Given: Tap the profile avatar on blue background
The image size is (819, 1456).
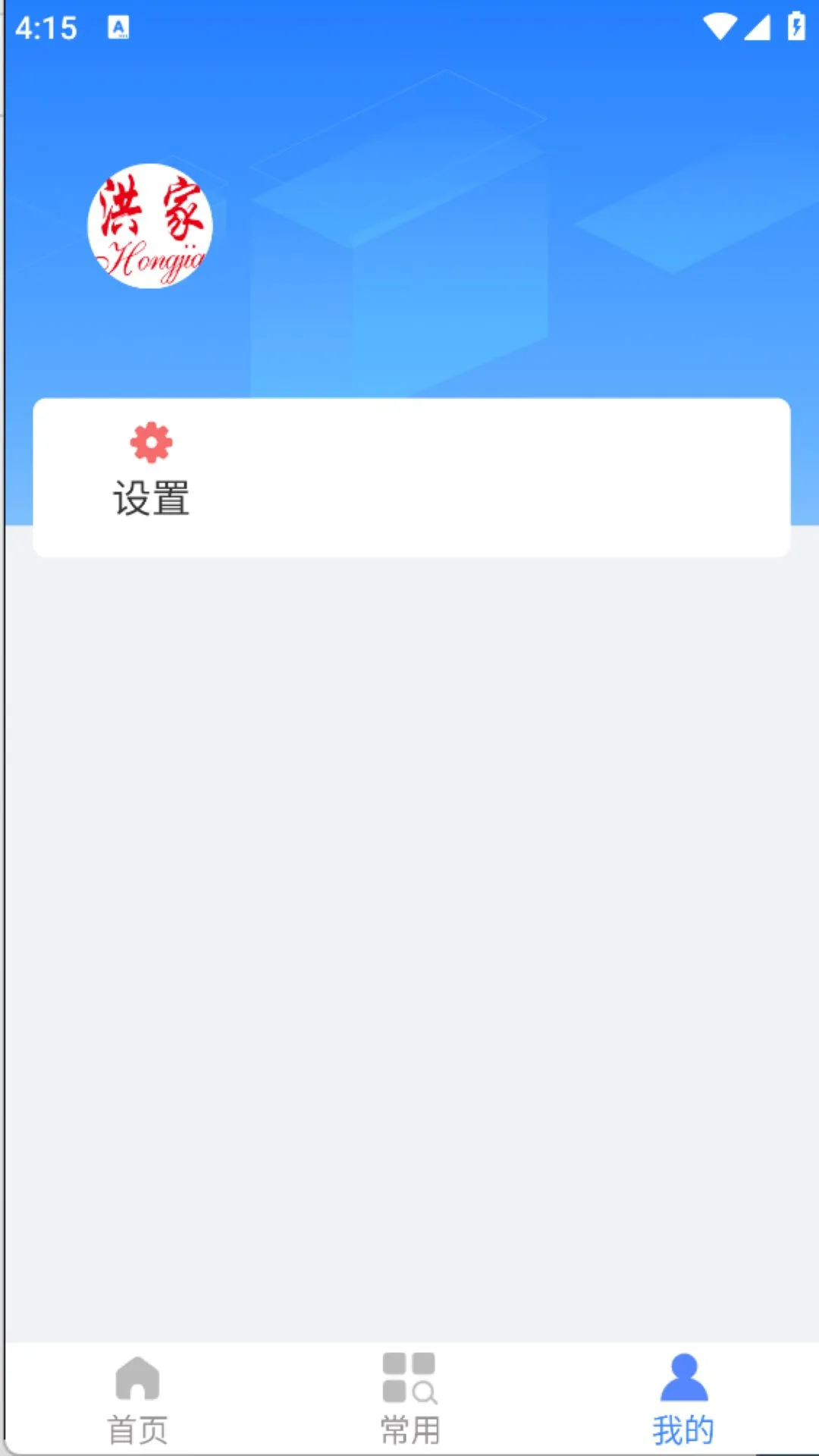Looking at the screenshot, I should pos(151,226).
